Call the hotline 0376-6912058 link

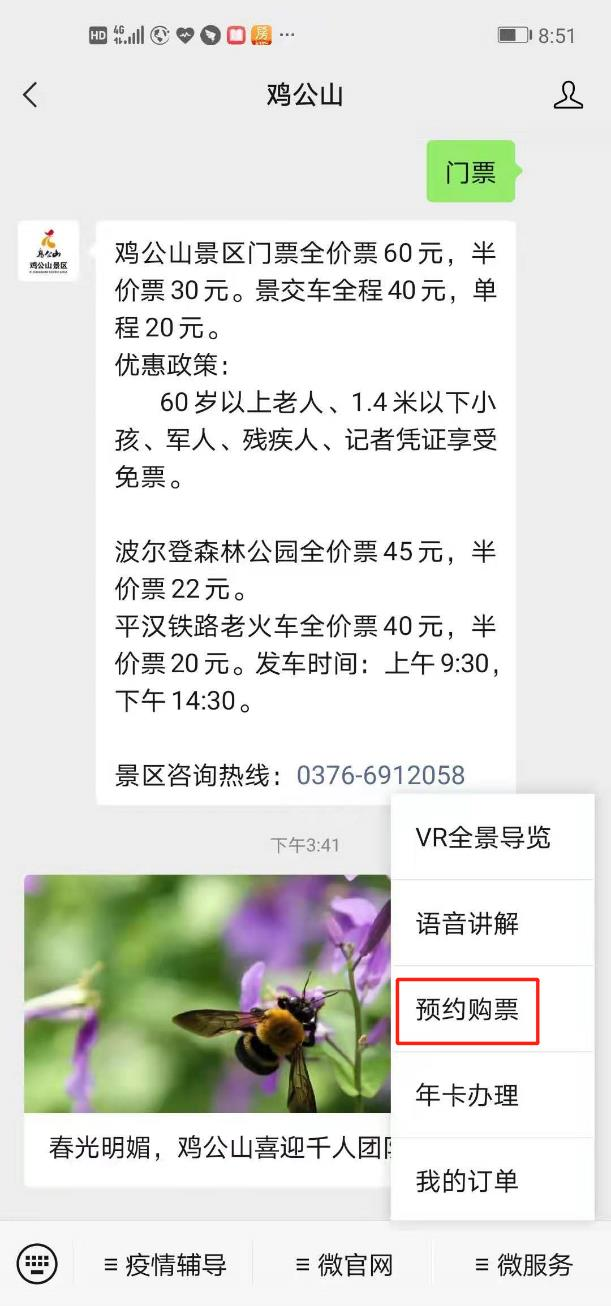coord(381,775)
